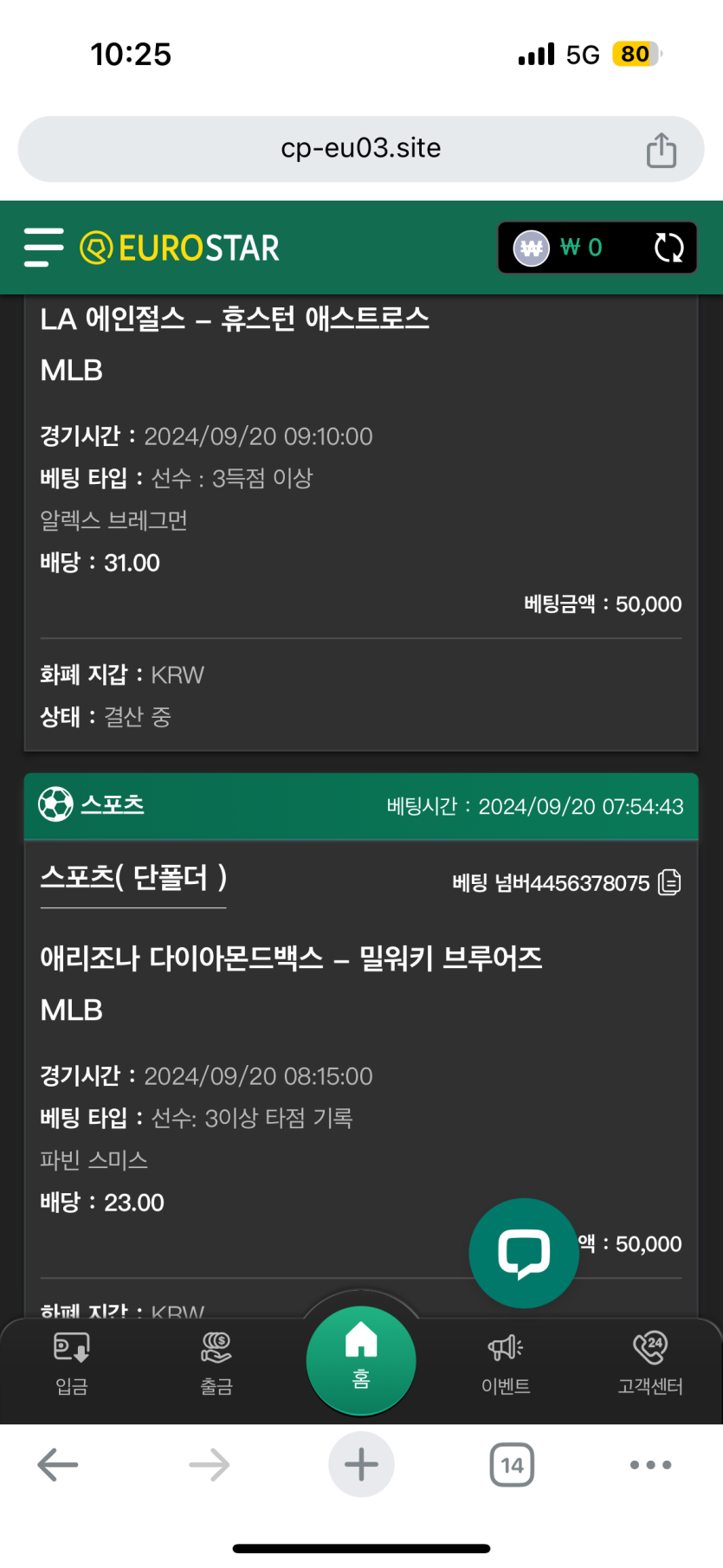This screenshot has width=723, height=1568.
Task: Go to 출금 withdrawal tab
Action: pyautogui.click(x=216, y=1362)
